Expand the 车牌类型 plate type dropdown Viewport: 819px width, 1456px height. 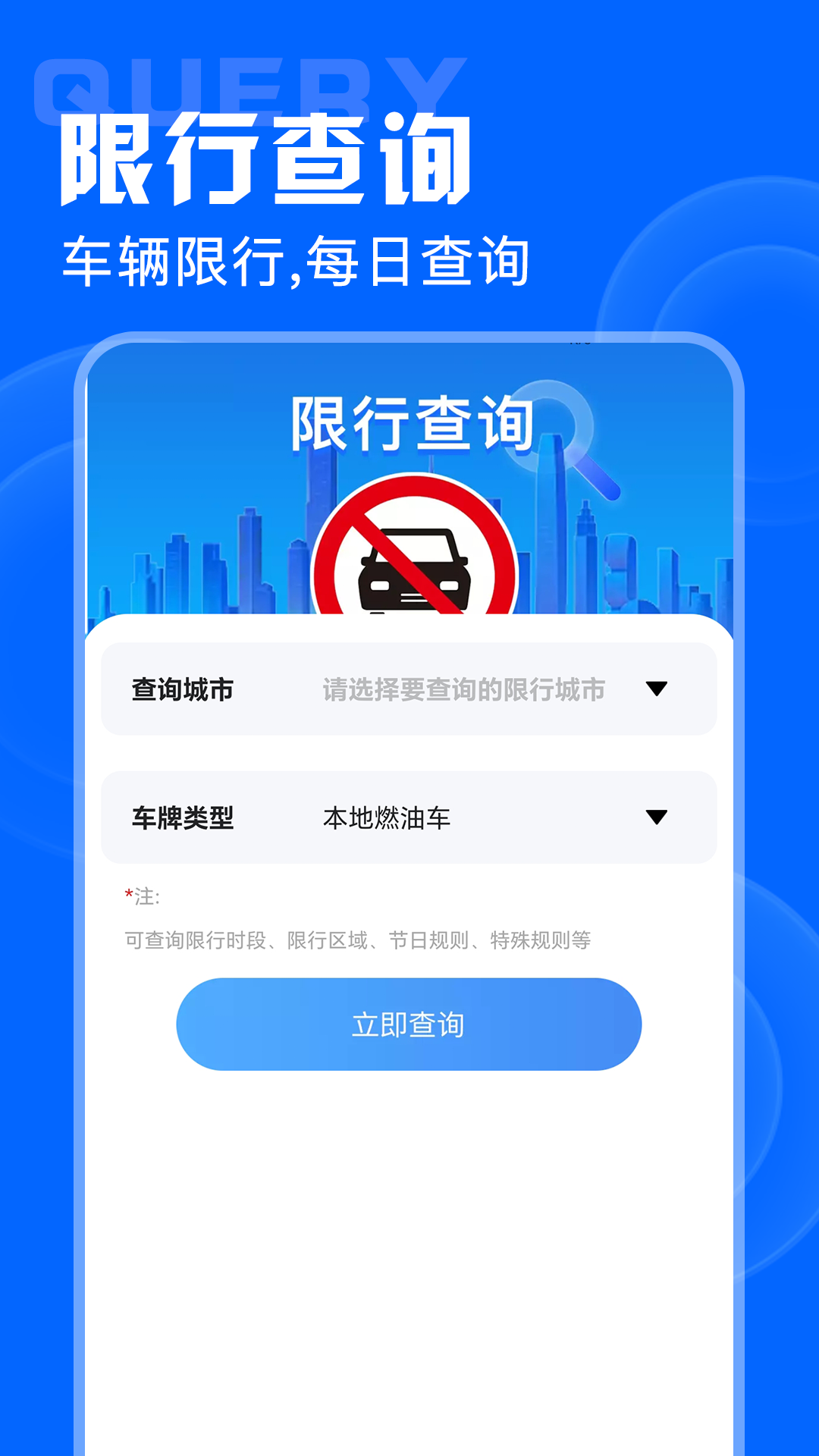409,817
